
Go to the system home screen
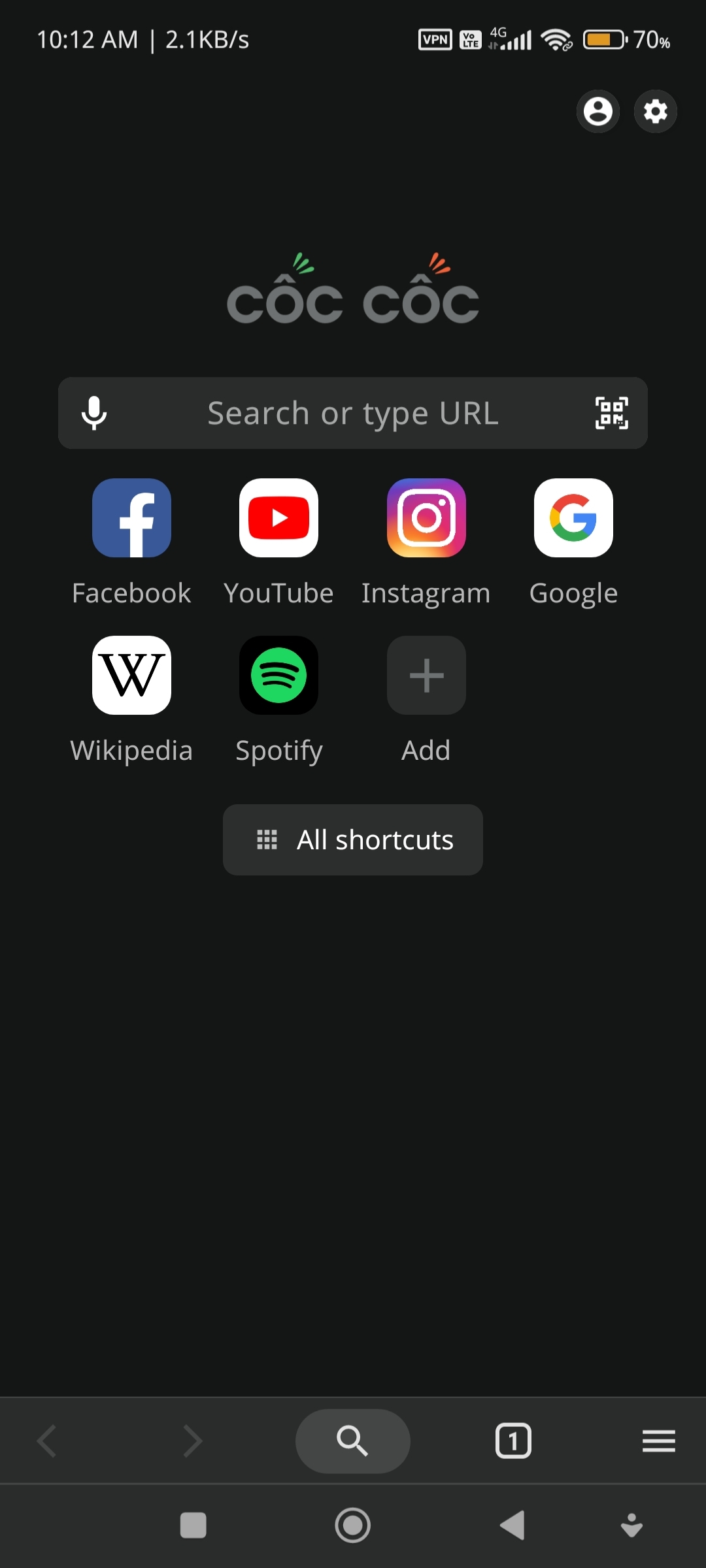353,1526
